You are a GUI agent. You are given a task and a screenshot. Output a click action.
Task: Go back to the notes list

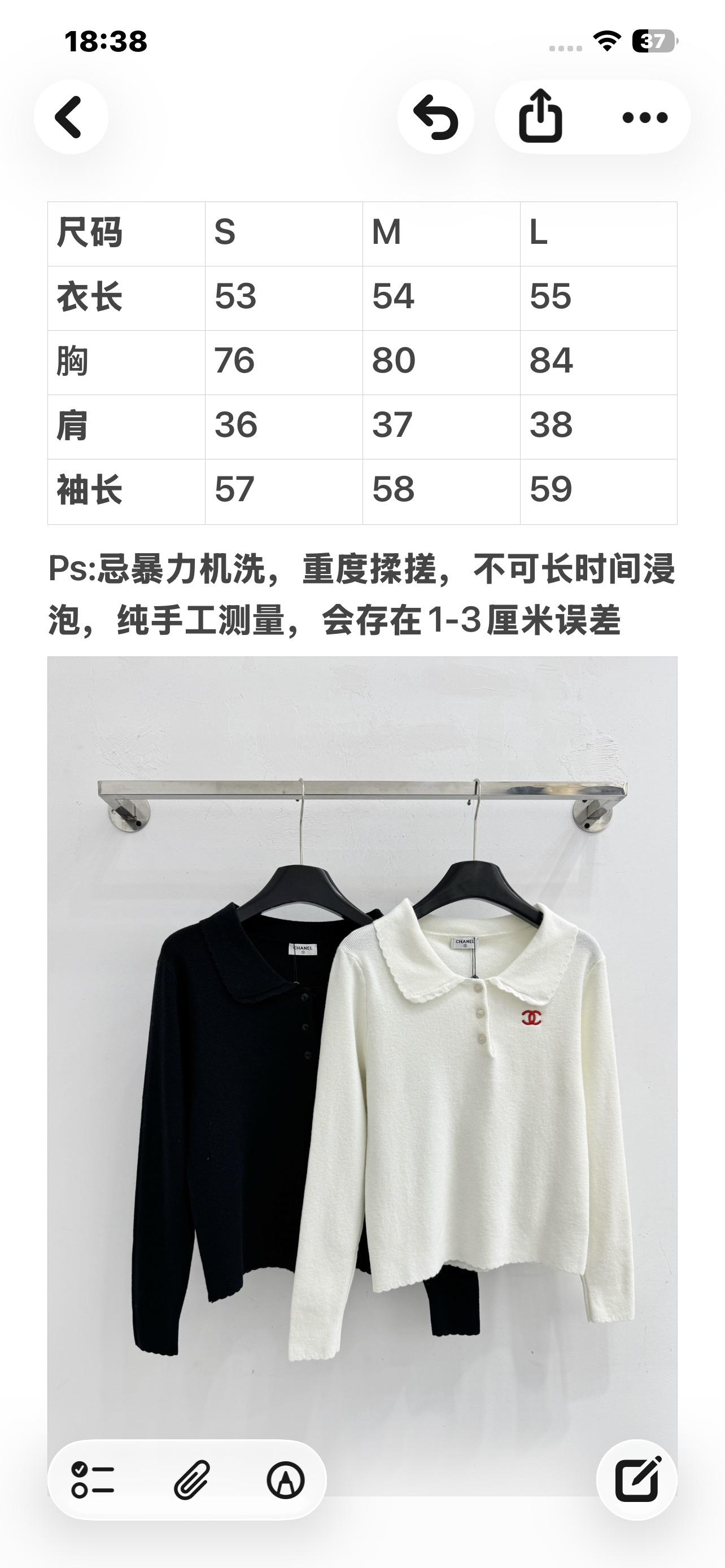(71, 117)
